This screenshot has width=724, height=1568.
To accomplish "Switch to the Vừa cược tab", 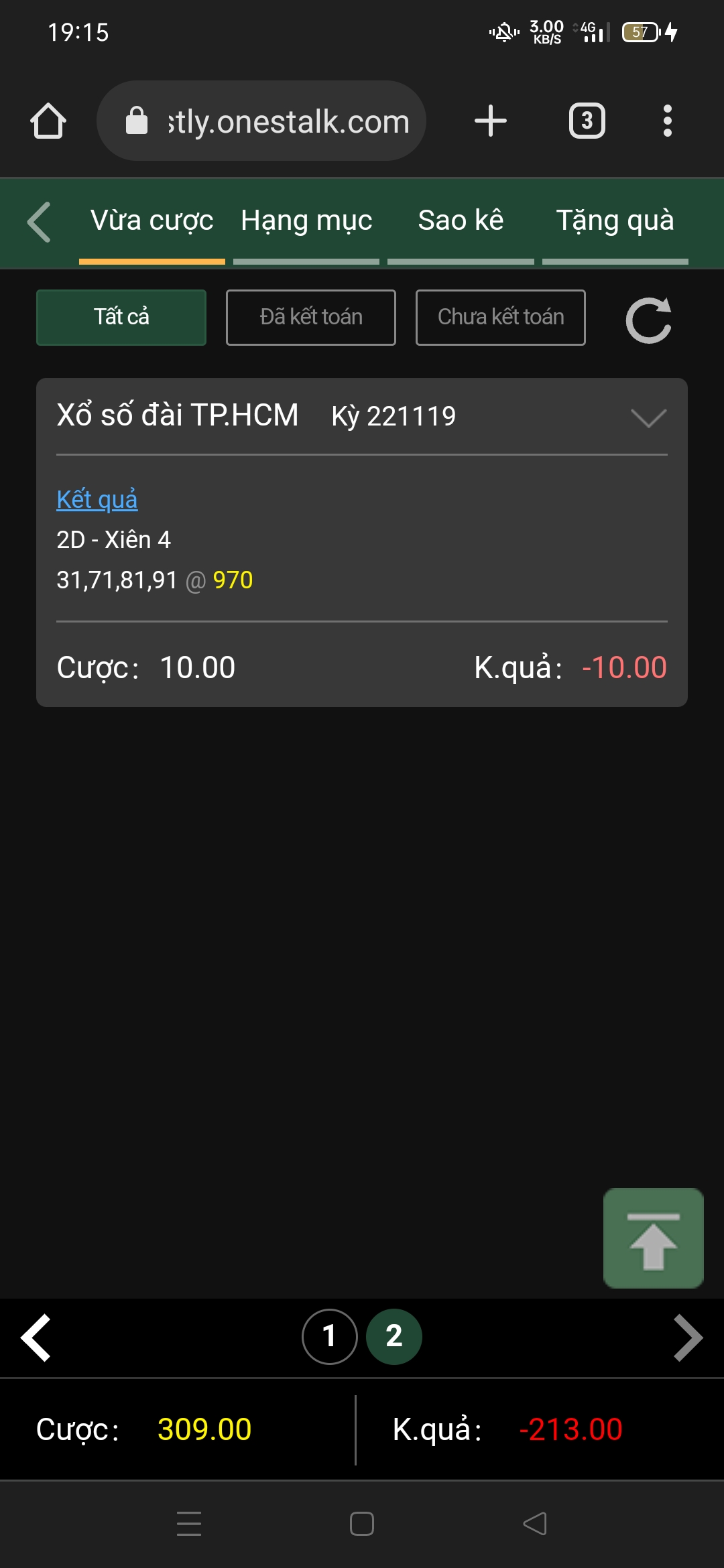I will tap(152, 221).
